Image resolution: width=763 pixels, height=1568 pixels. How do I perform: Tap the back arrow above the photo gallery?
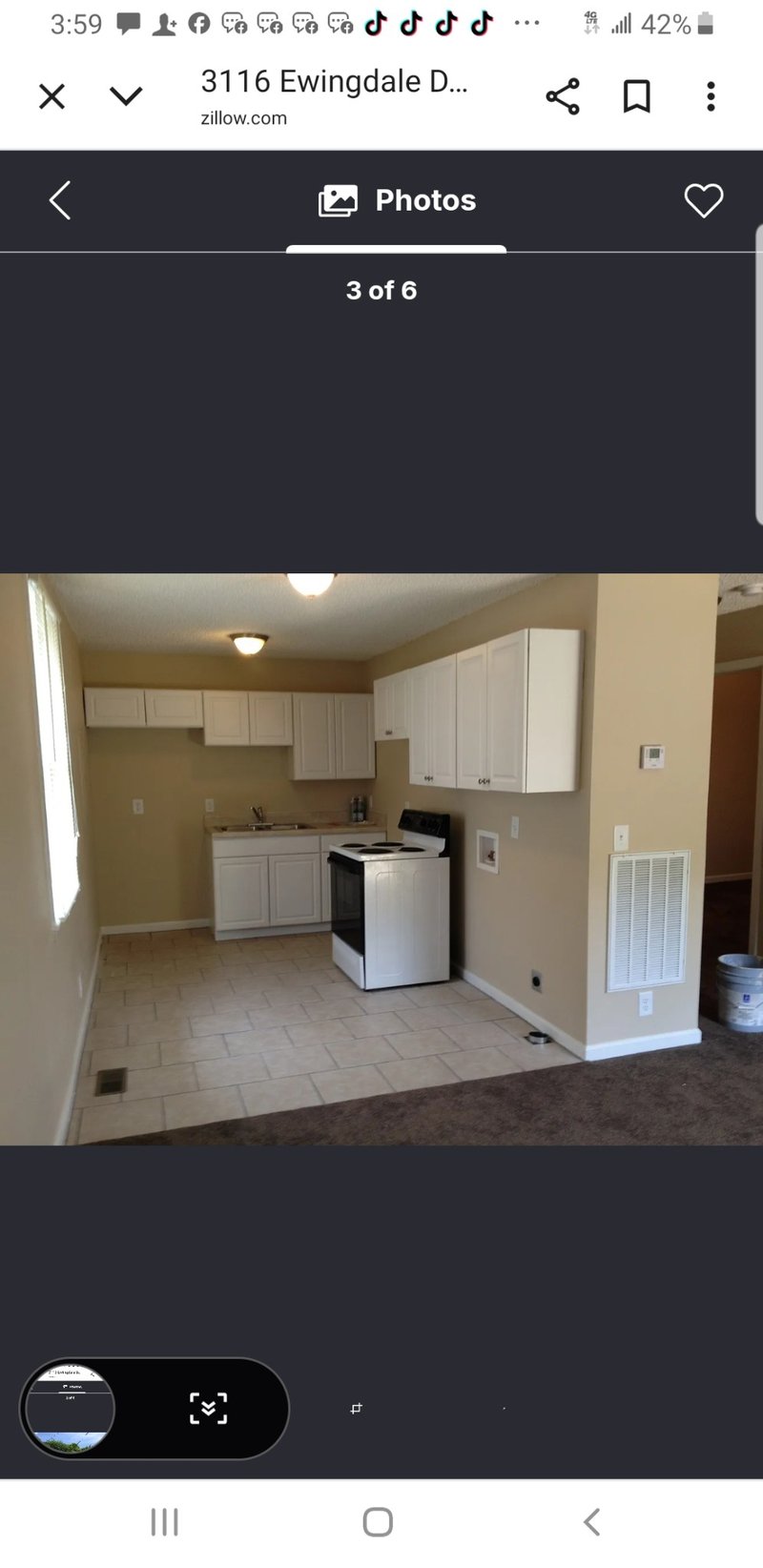click(x=59, y=200)
